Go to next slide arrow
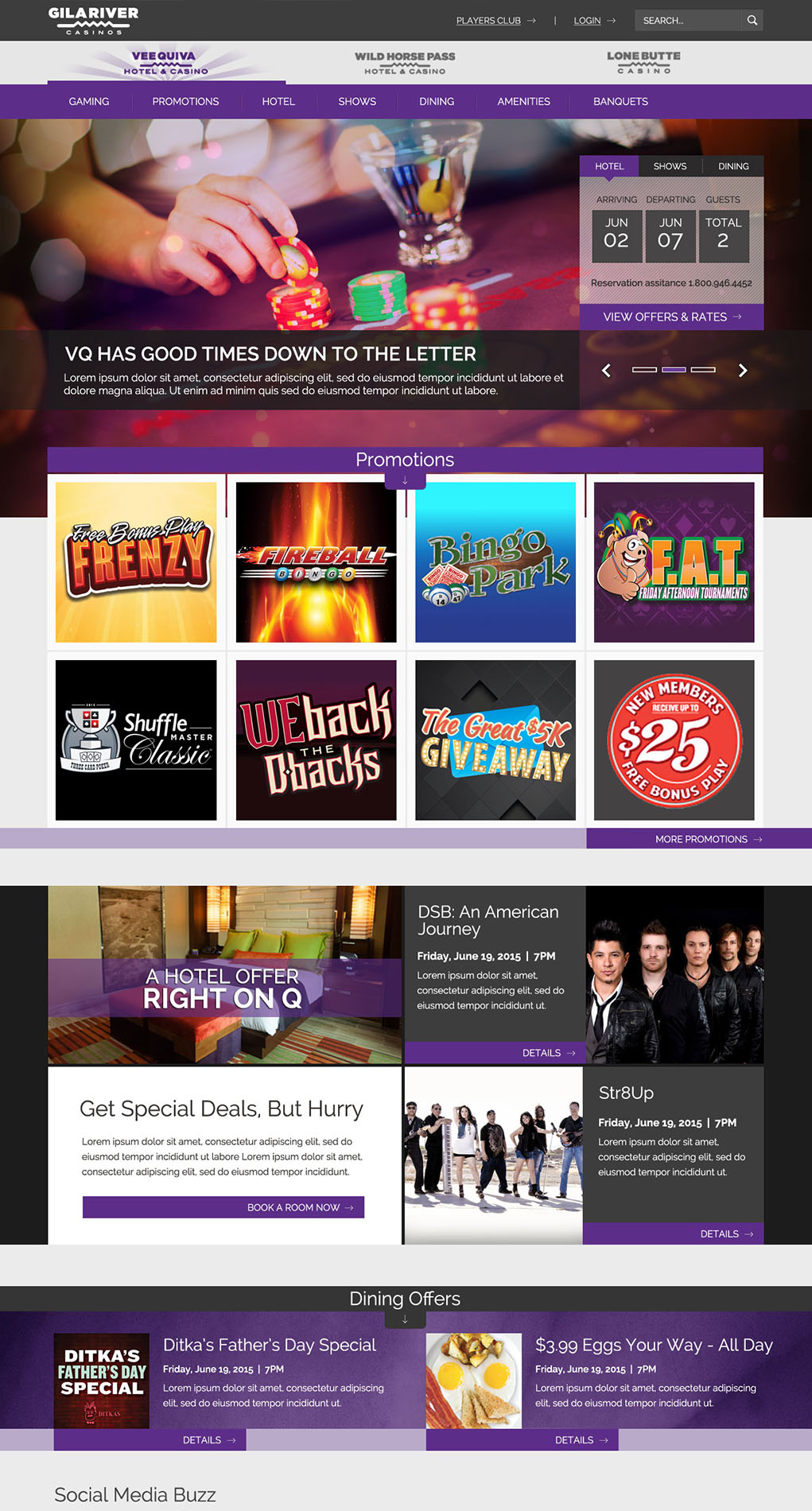 tap(743, 371)
